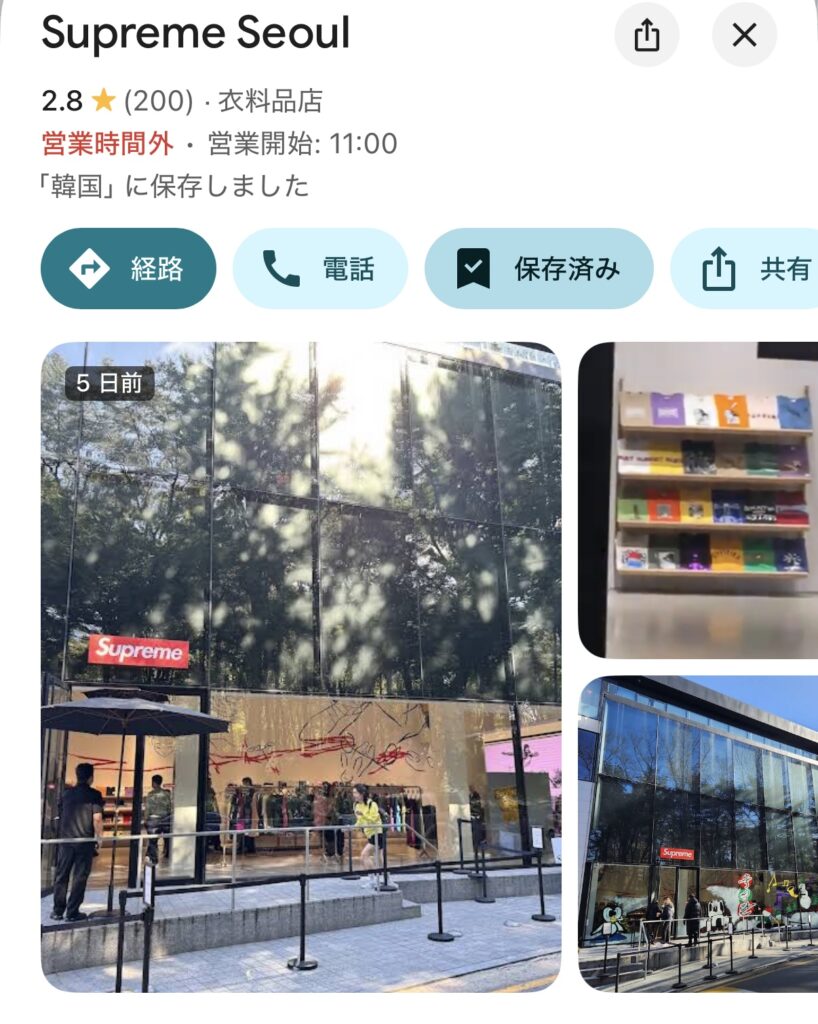Toggle the 保存済み saved button
The height and width of the screenshot is (1024, 818).
pyautogui.click(x=539, y=268)
